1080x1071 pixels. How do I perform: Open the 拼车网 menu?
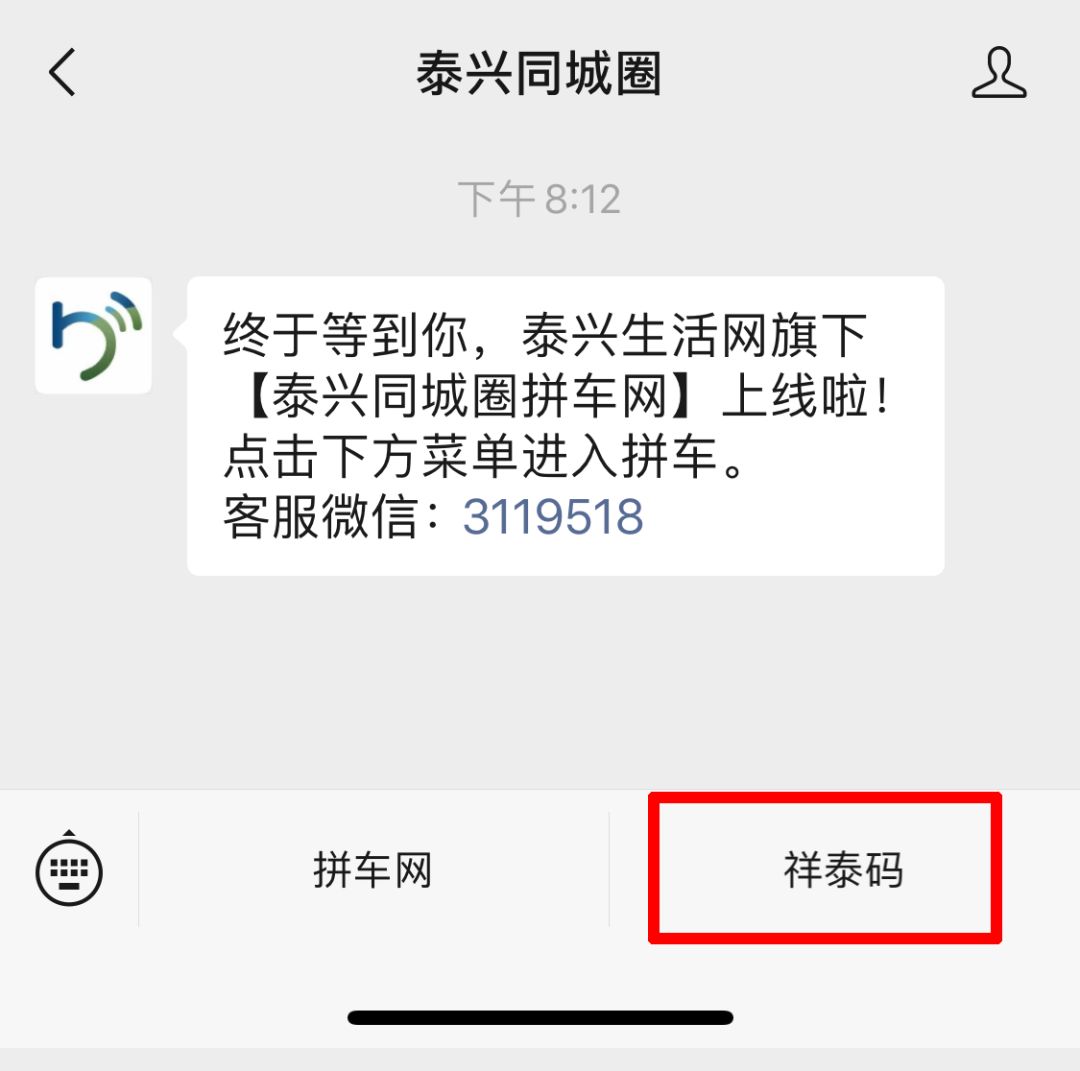tap(372, 870)
